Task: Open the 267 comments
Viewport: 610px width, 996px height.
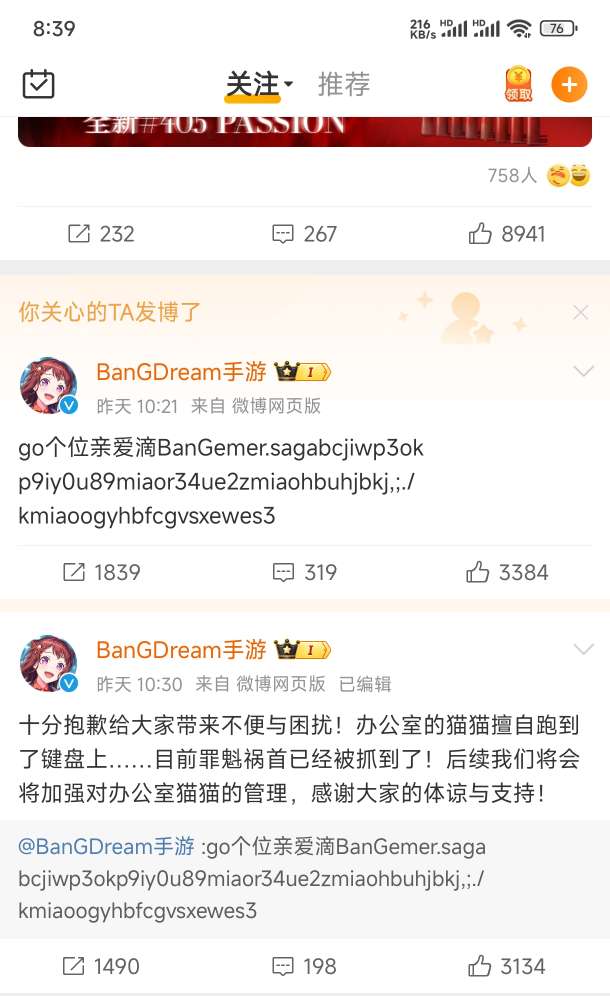Action: 305,234
